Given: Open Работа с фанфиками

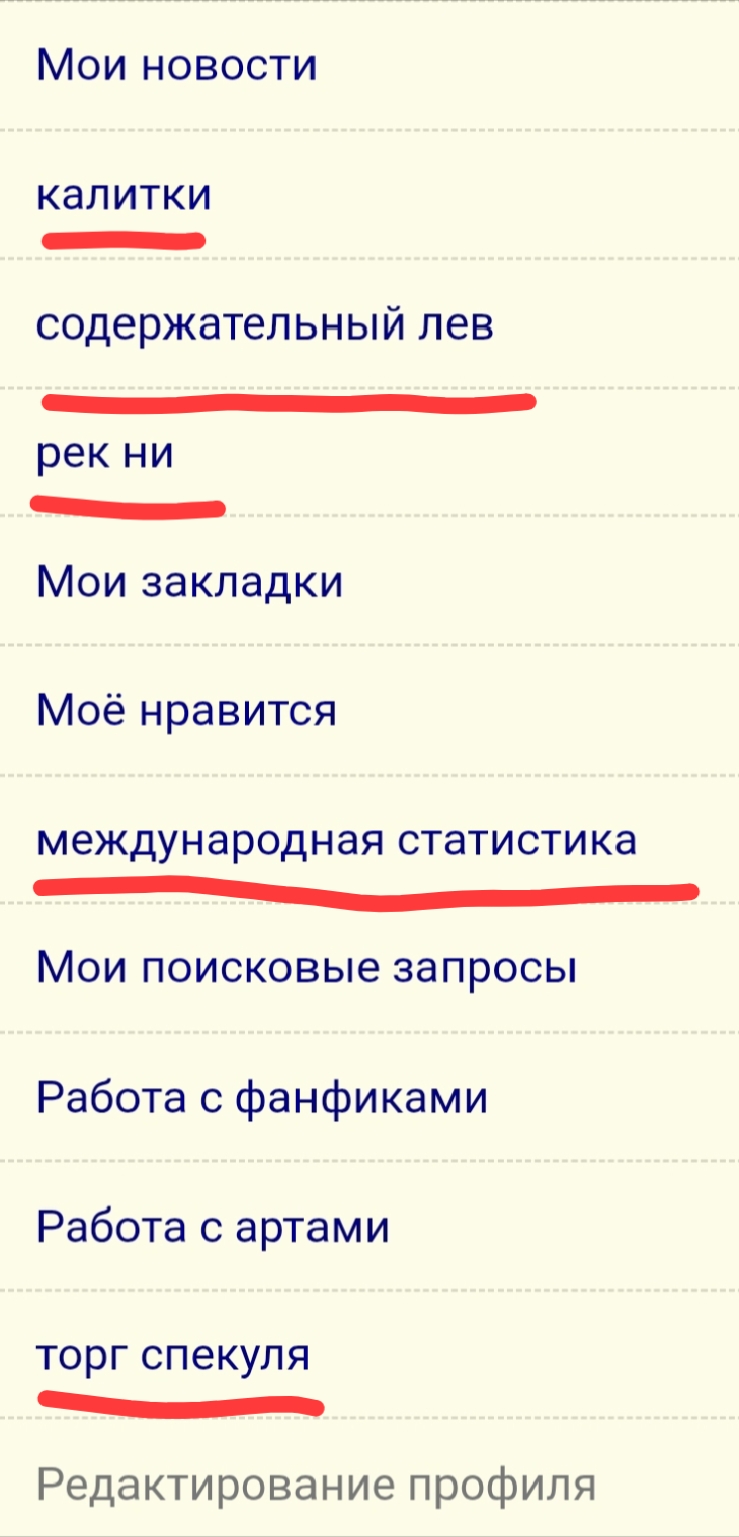Looking at the screenshot, I should pos(262,1098).
